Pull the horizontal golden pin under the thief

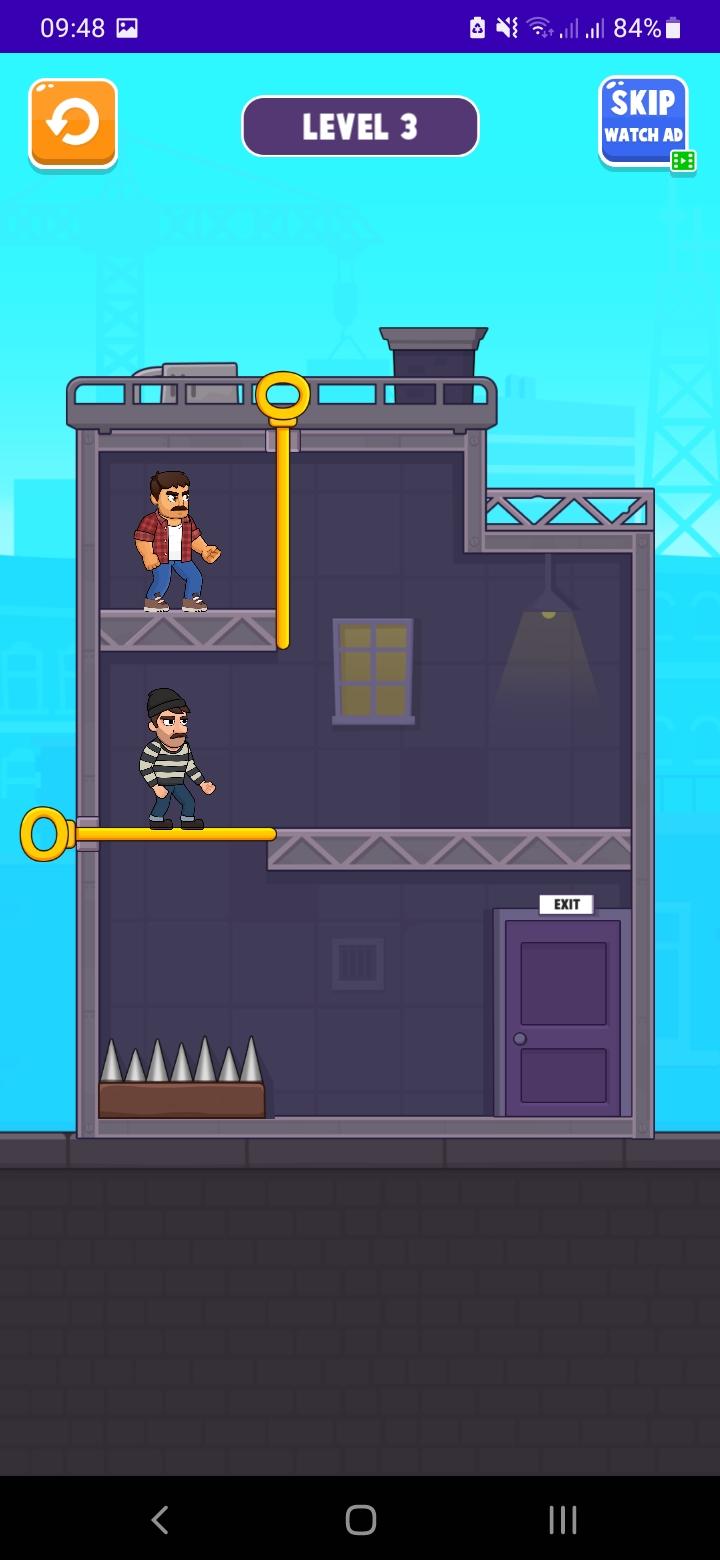pos(46,834)
